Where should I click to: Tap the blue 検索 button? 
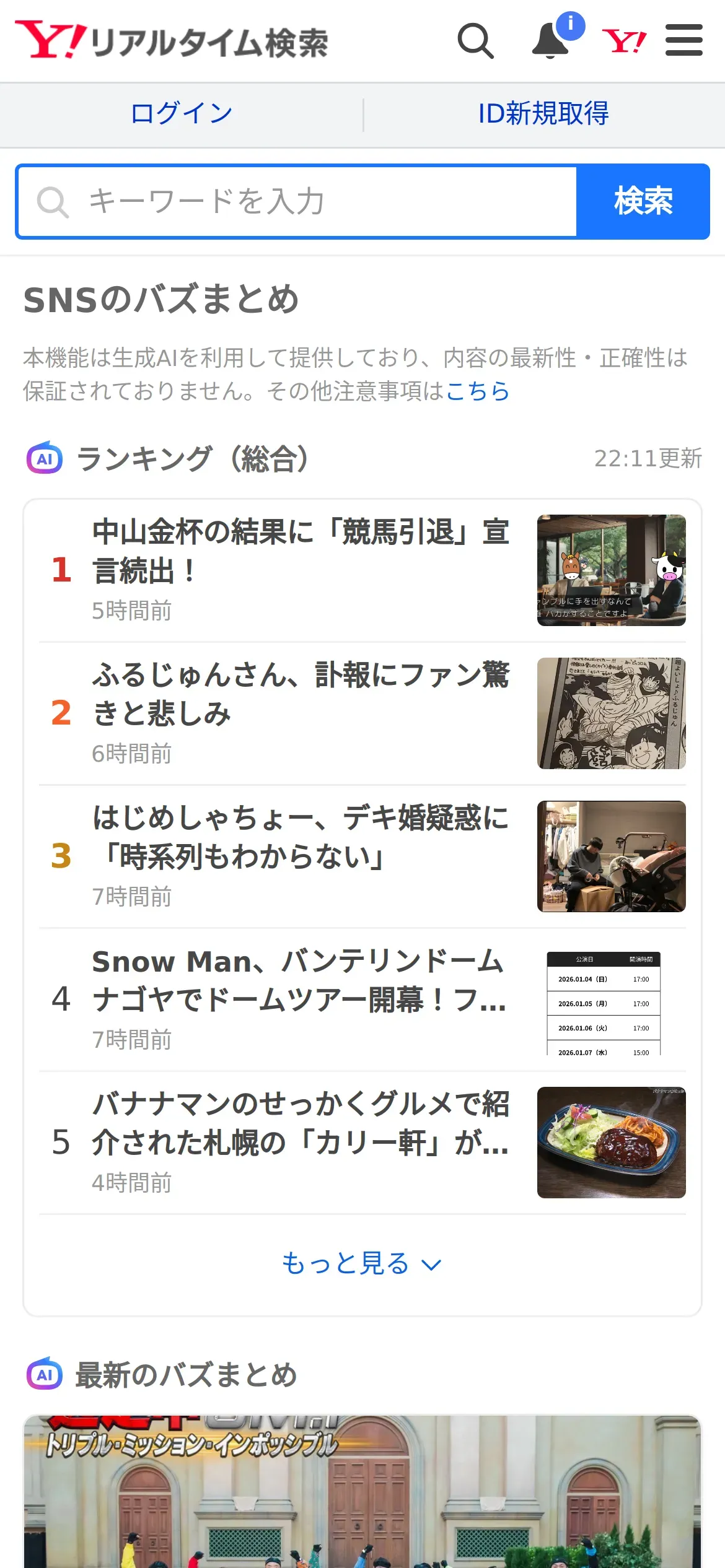point(643,202)
